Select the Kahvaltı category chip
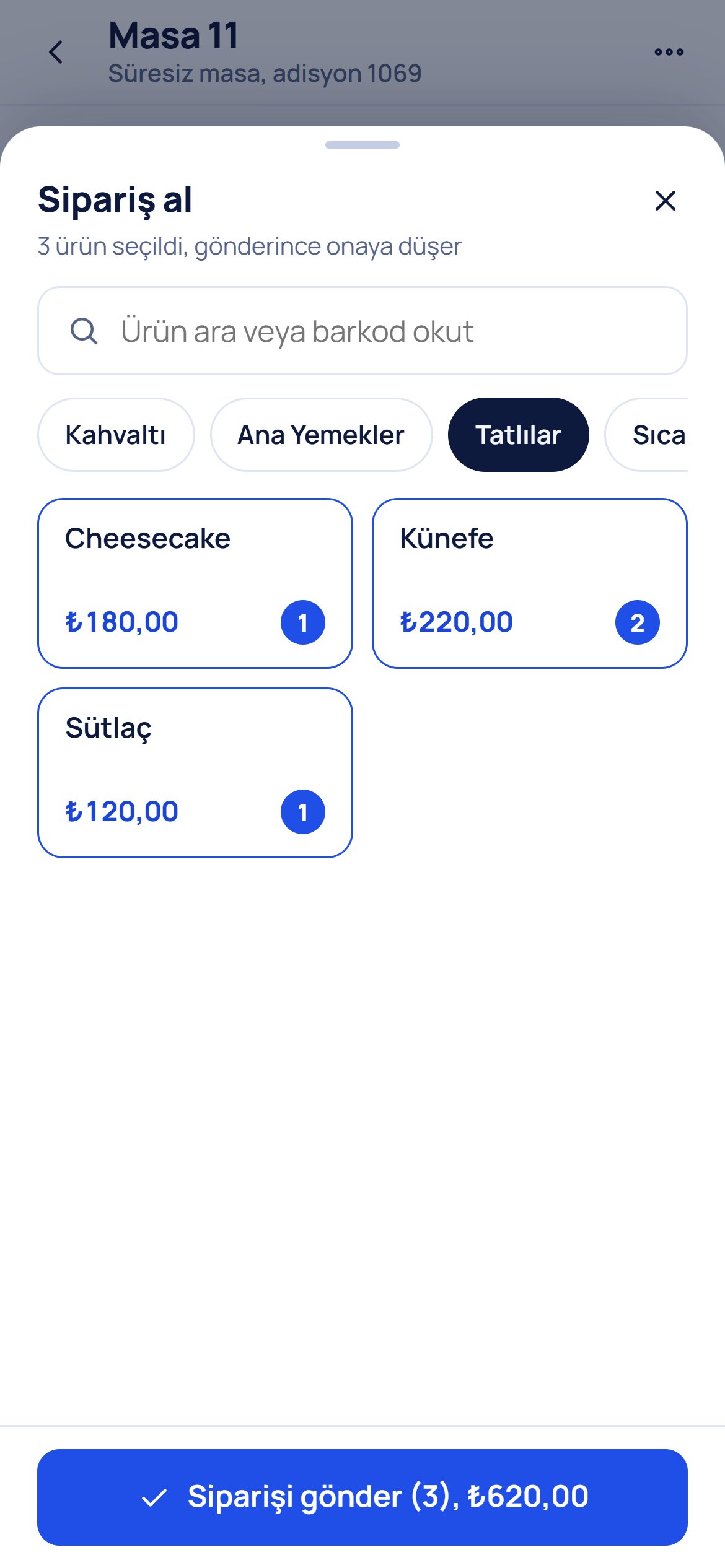 pyautogui.click(x=116, y=435)
